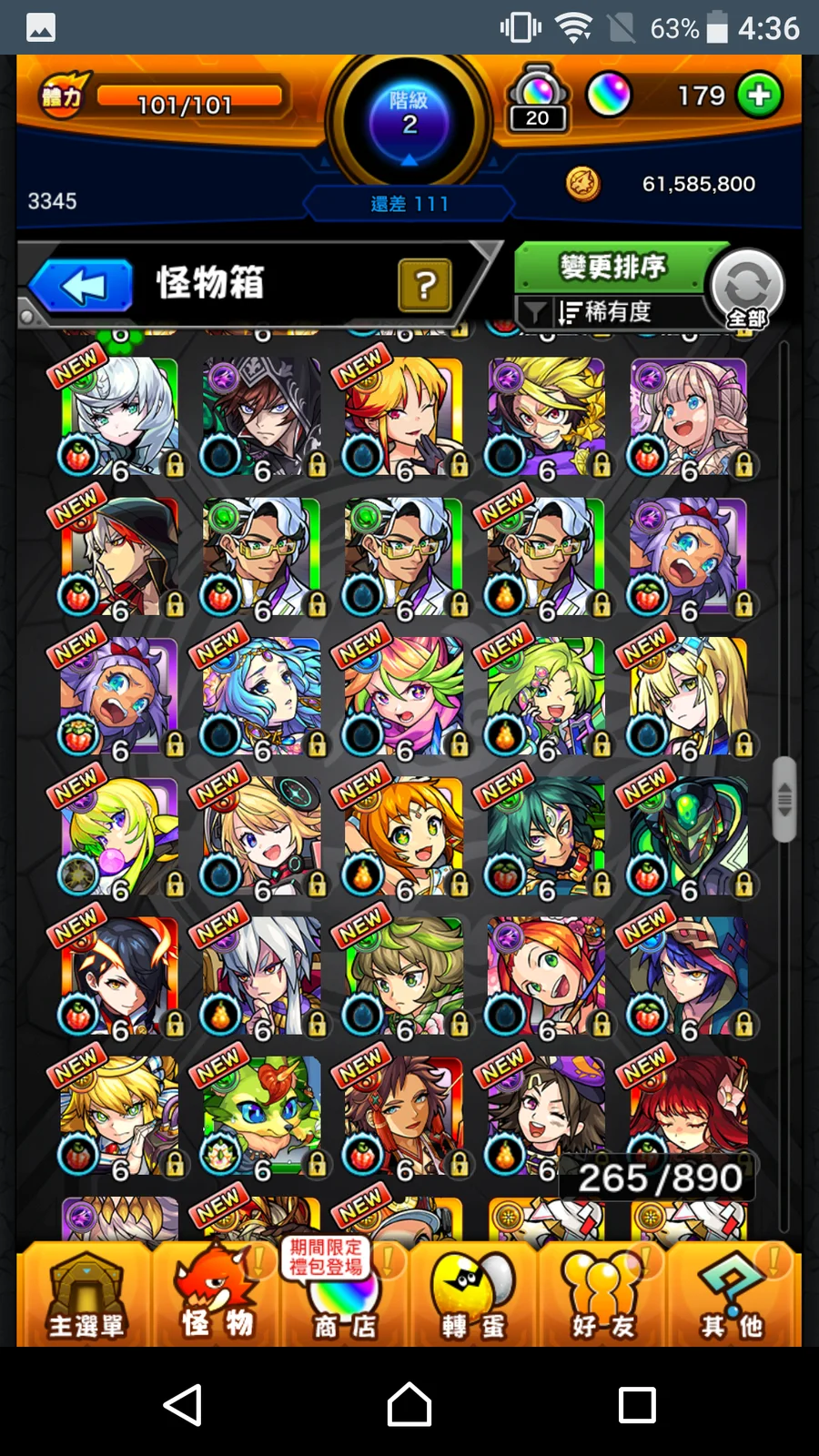This screenshot has height=1456, width=819.
Task: Tap the monster box scrollbar handle
Action: 784,799
